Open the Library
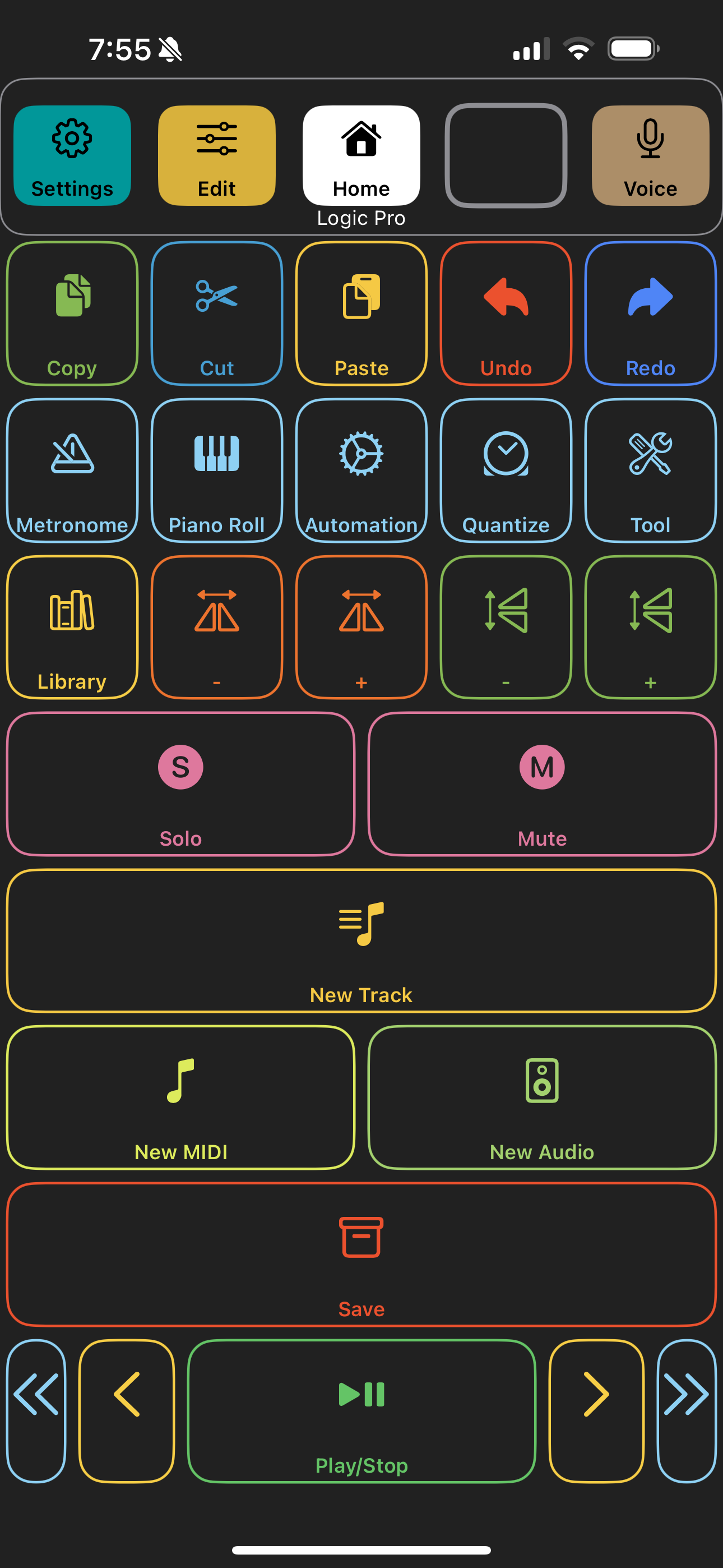Image resolution: width=723 pixels, height=1568 pixels. tap(72, 627)
